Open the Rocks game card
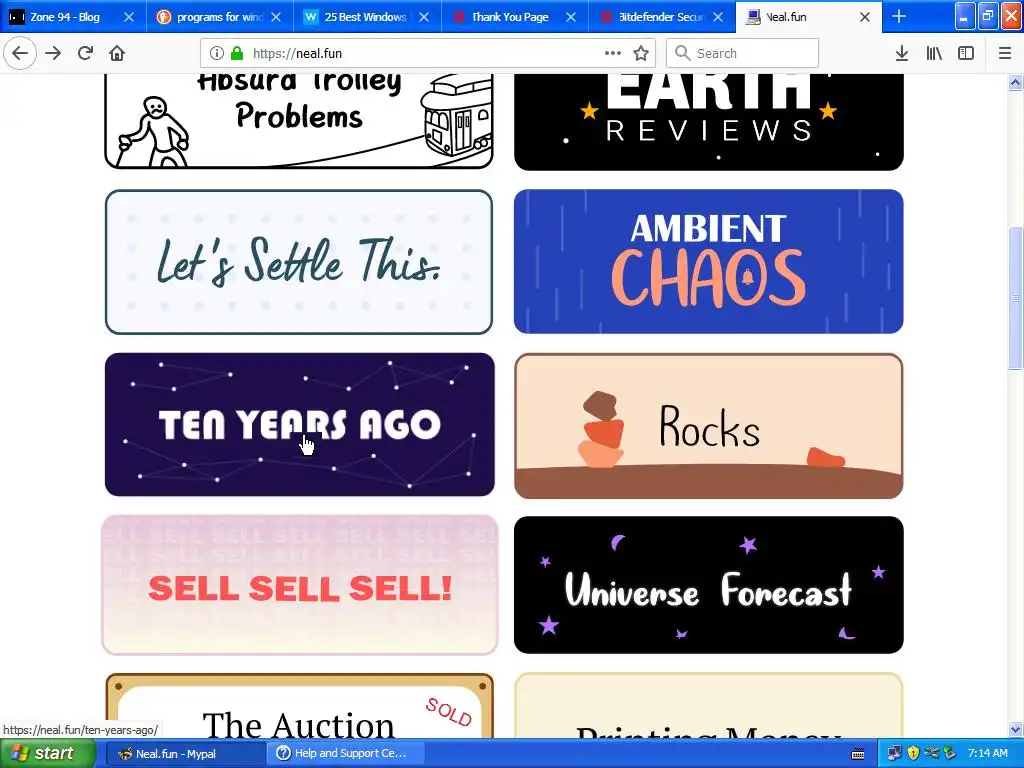The width and height of the screenshot is (1024, 768). click(708, 426)
